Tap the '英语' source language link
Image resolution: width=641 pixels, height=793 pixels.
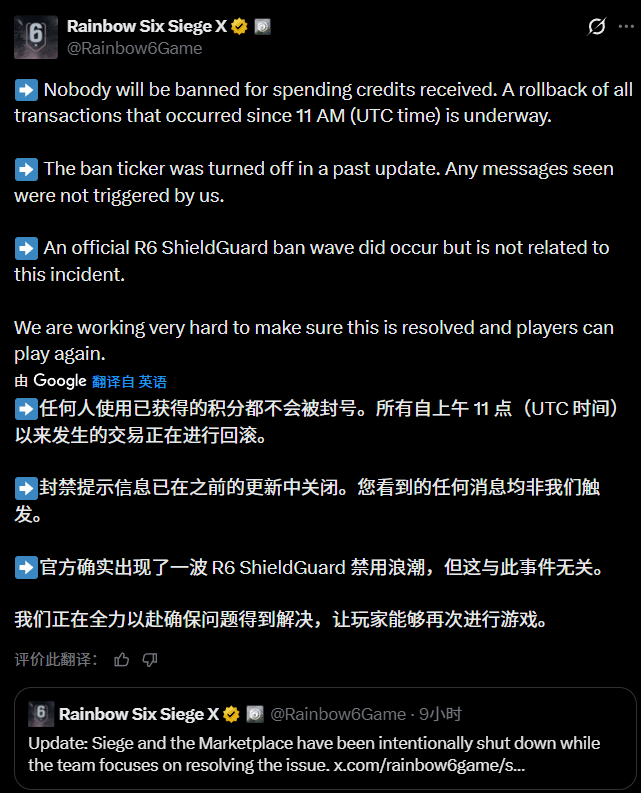click(152, 381)
